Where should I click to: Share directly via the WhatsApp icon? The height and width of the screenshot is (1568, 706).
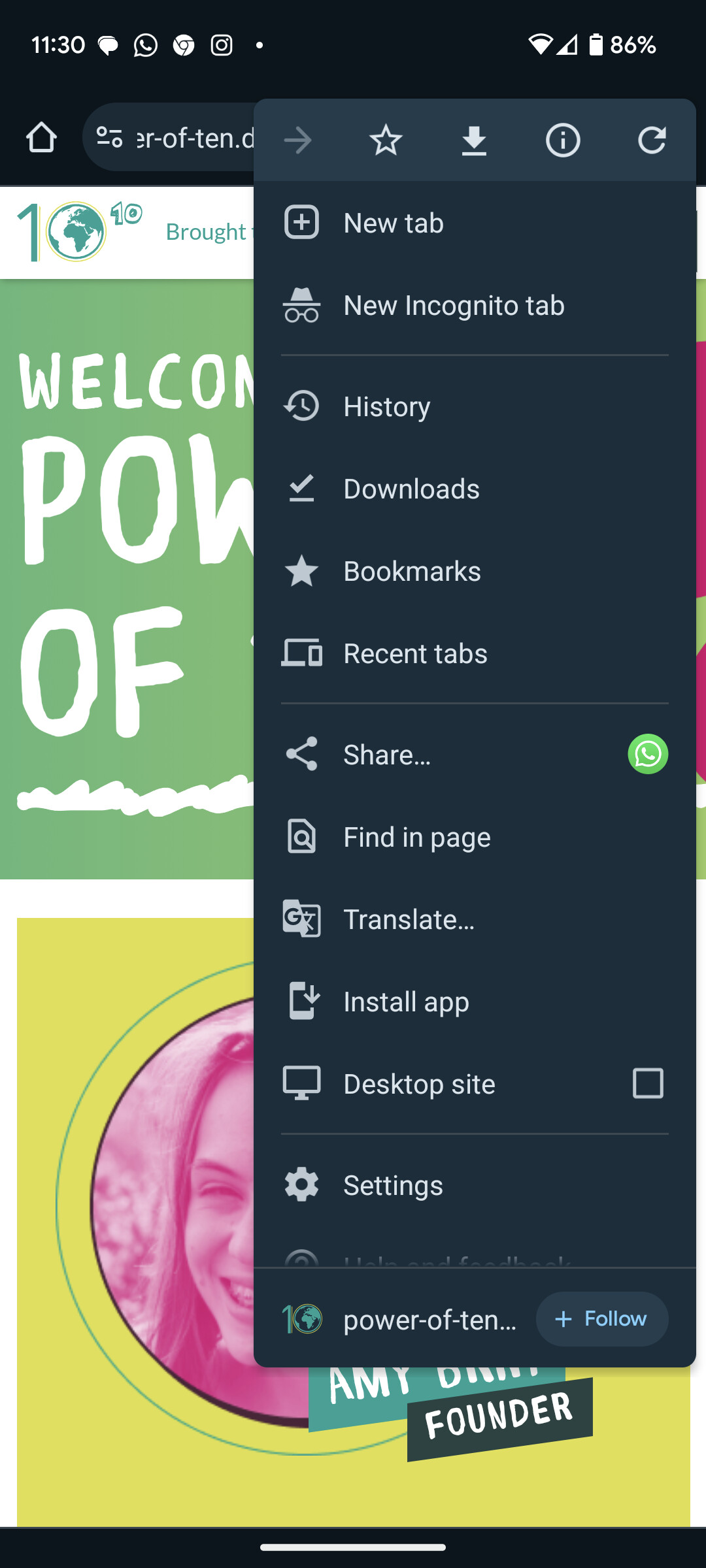648,754
